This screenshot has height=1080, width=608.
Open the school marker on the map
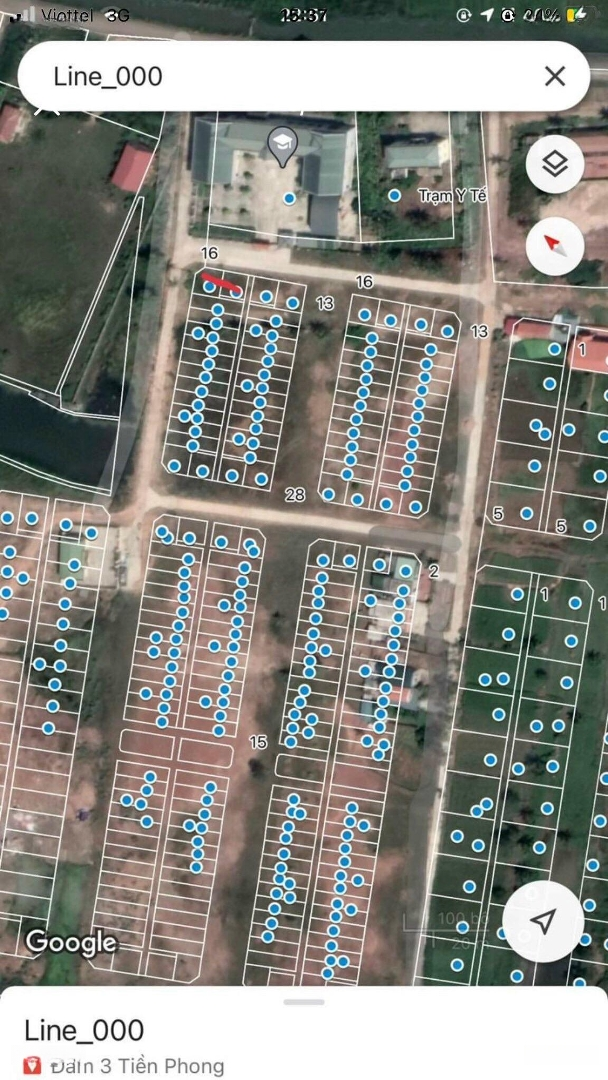coord(283,146)
